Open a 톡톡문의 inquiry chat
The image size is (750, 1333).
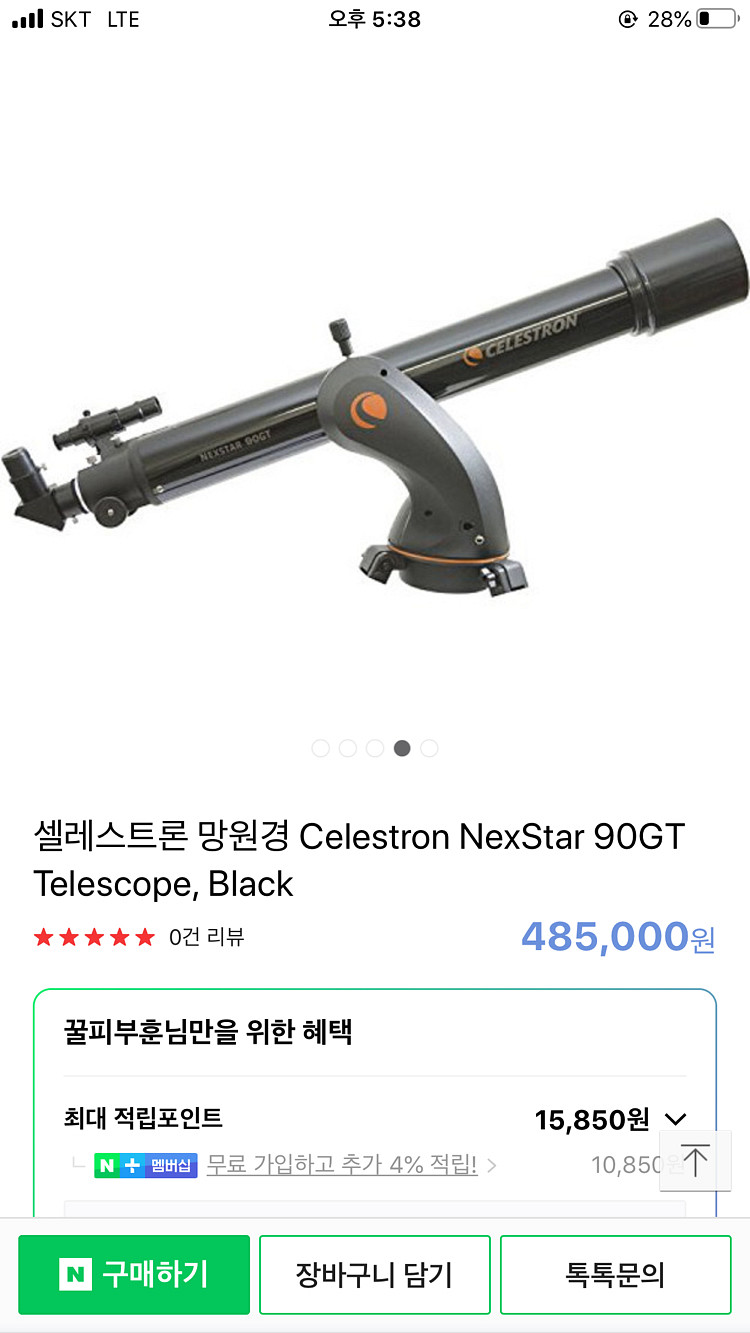click(x=615, y=1274)
